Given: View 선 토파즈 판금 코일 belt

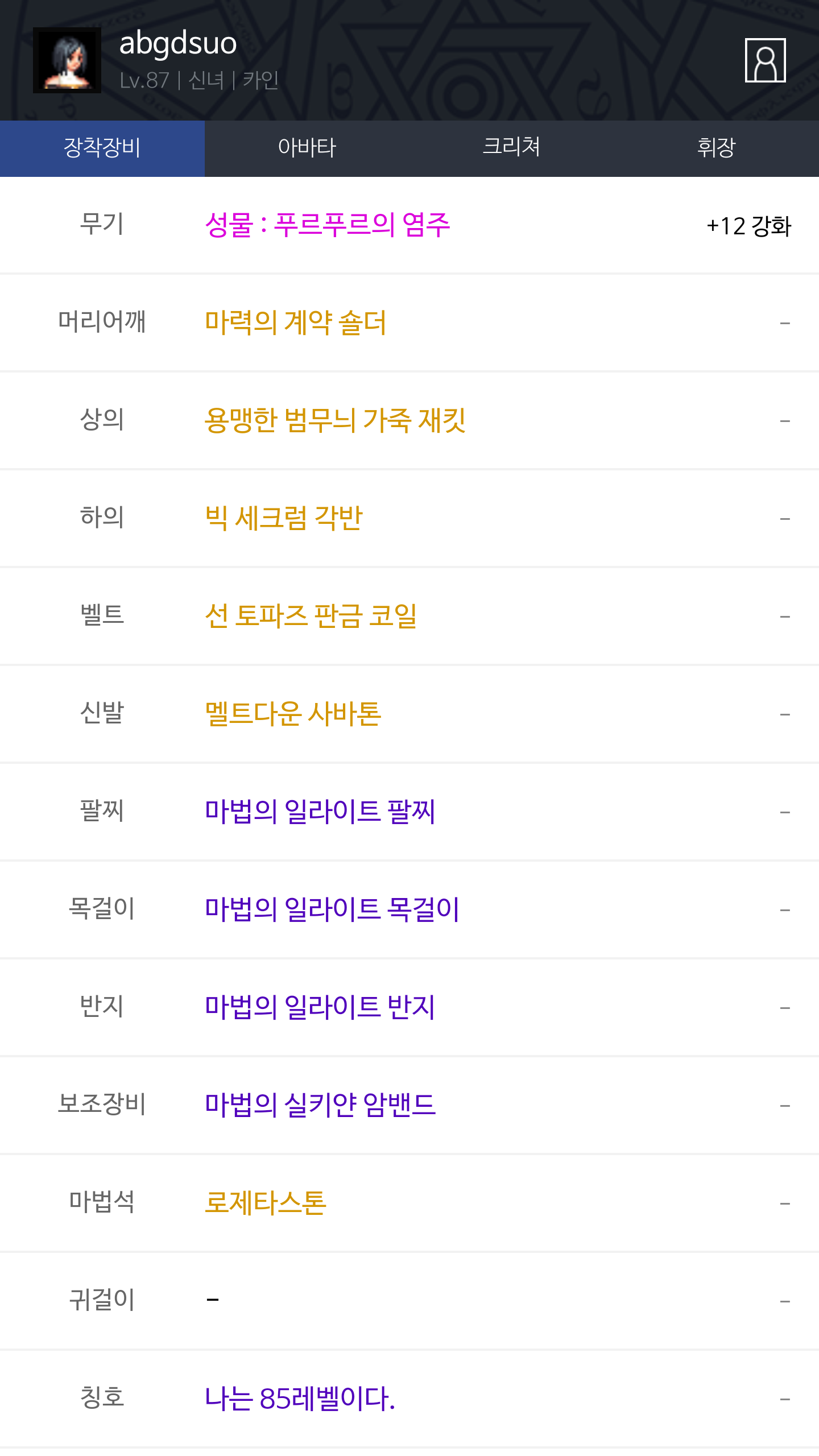Looking at the screenshot, I should point(311,616).
